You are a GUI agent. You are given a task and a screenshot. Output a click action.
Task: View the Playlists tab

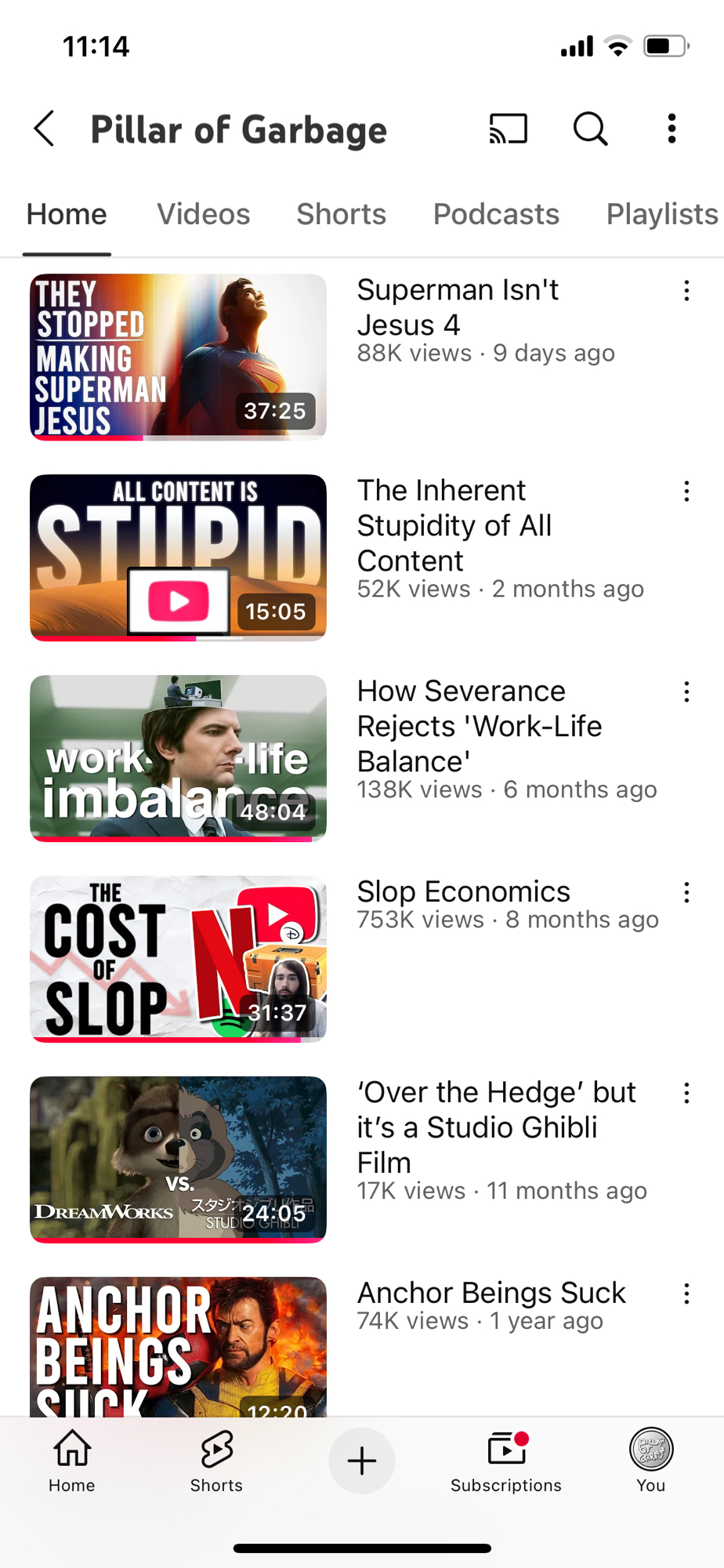point(661,214)
